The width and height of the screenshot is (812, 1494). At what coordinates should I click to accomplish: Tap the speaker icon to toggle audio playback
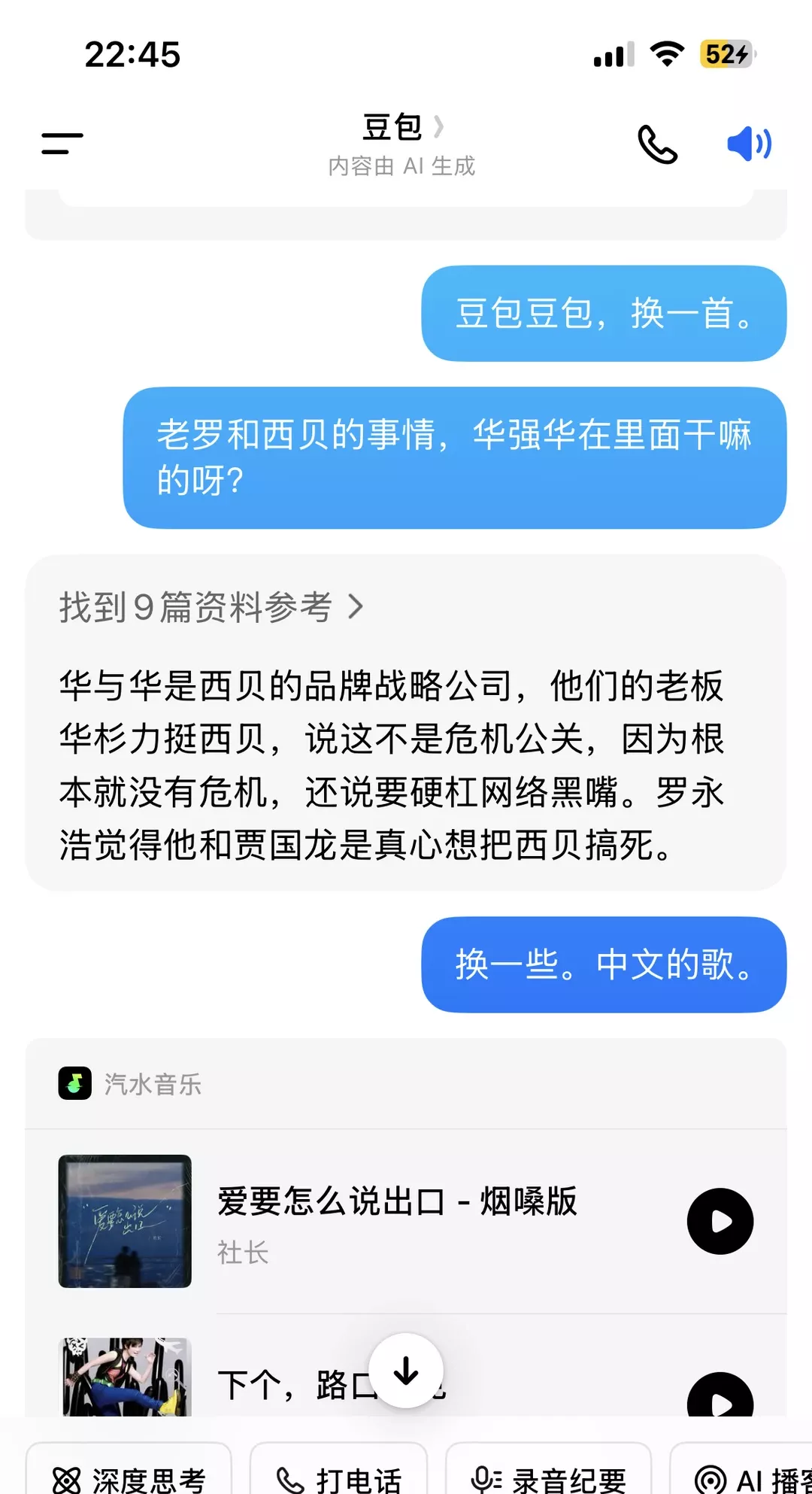coord(748,143)
